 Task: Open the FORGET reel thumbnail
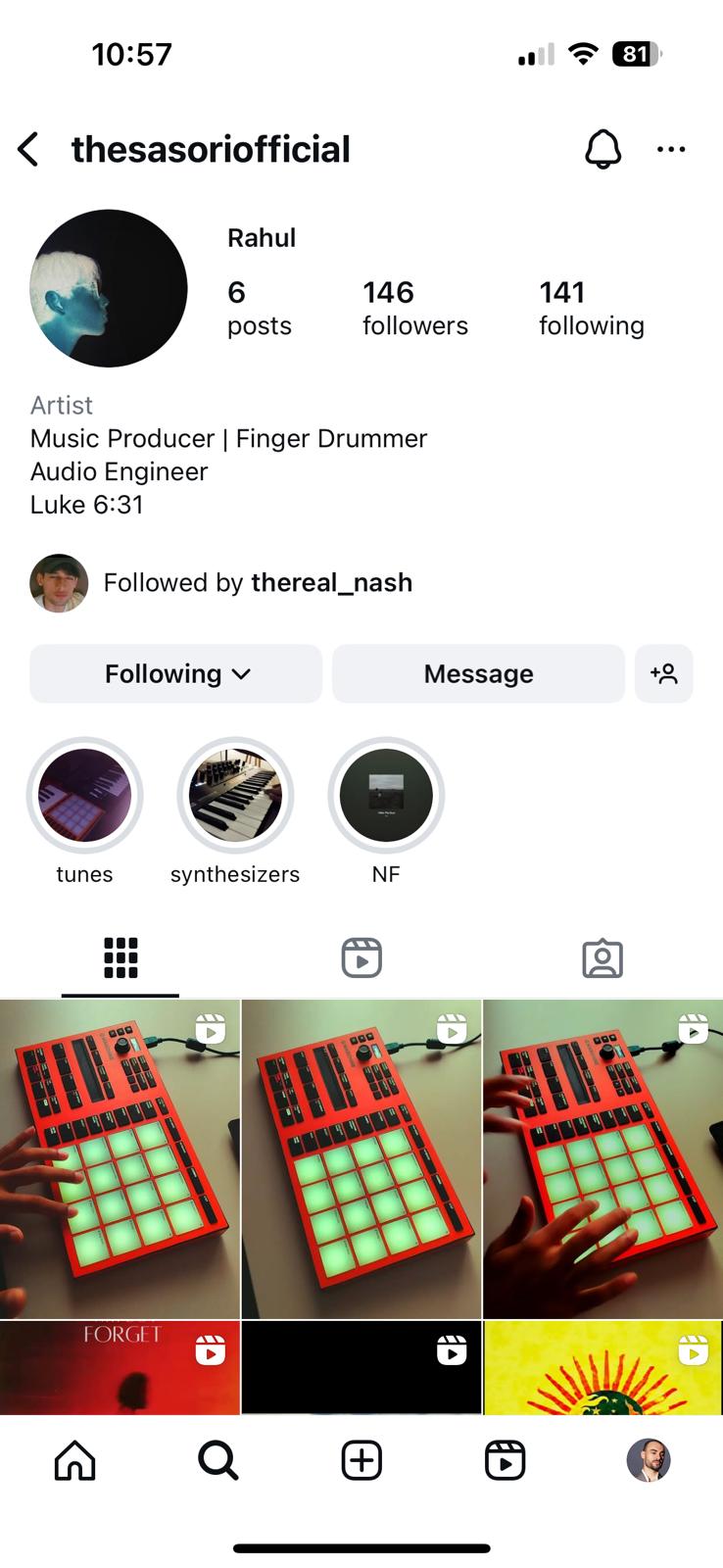120,1368
